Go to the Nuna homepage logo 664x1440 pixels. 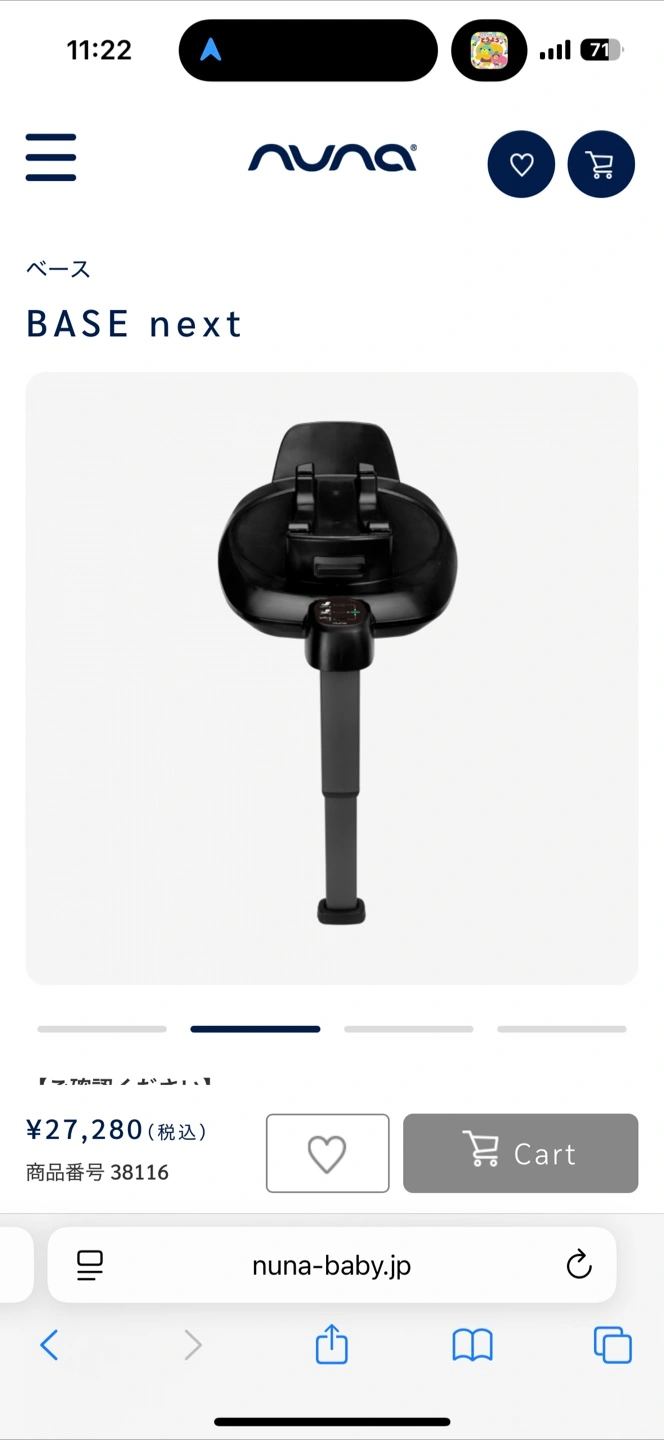[x=332, y=158]
